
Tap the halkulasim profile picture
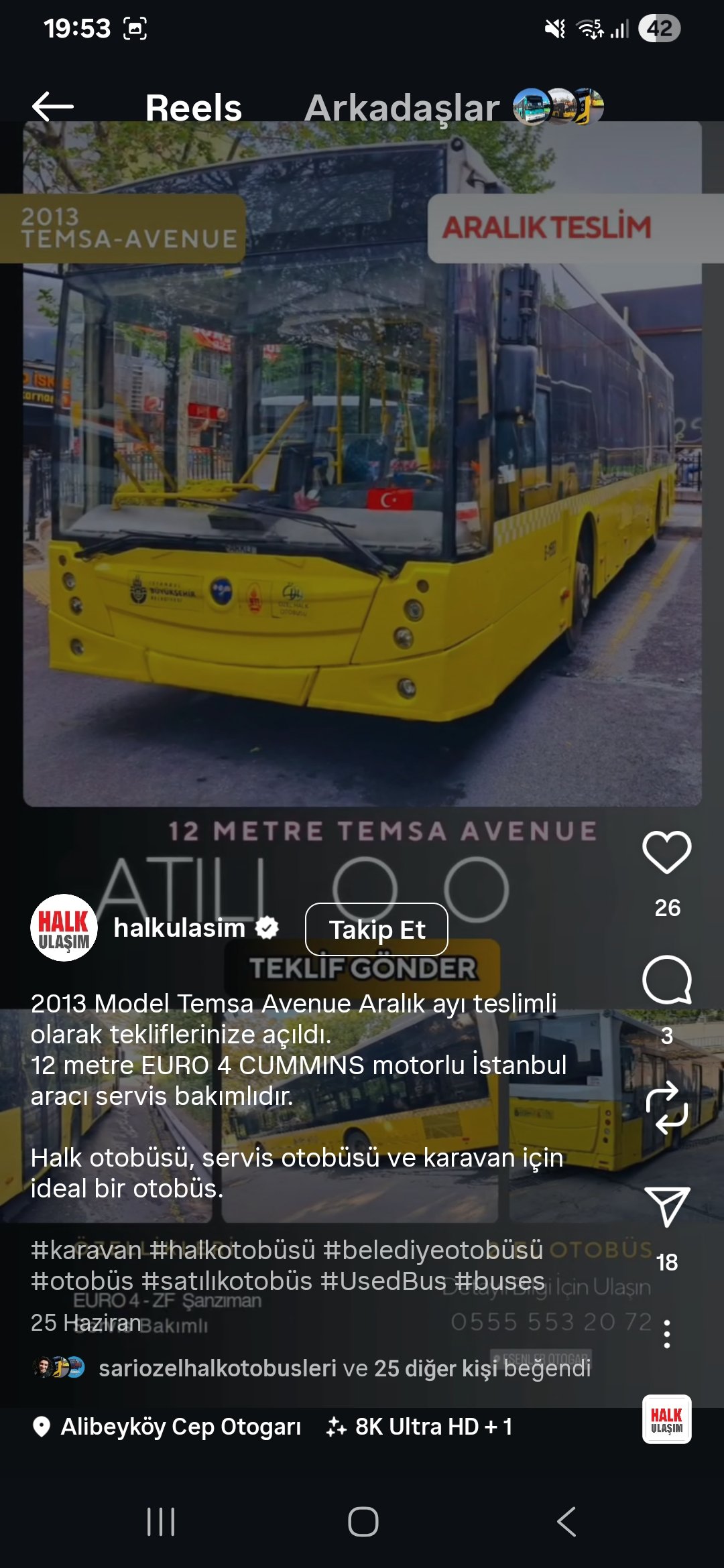(x=64, y=928)
